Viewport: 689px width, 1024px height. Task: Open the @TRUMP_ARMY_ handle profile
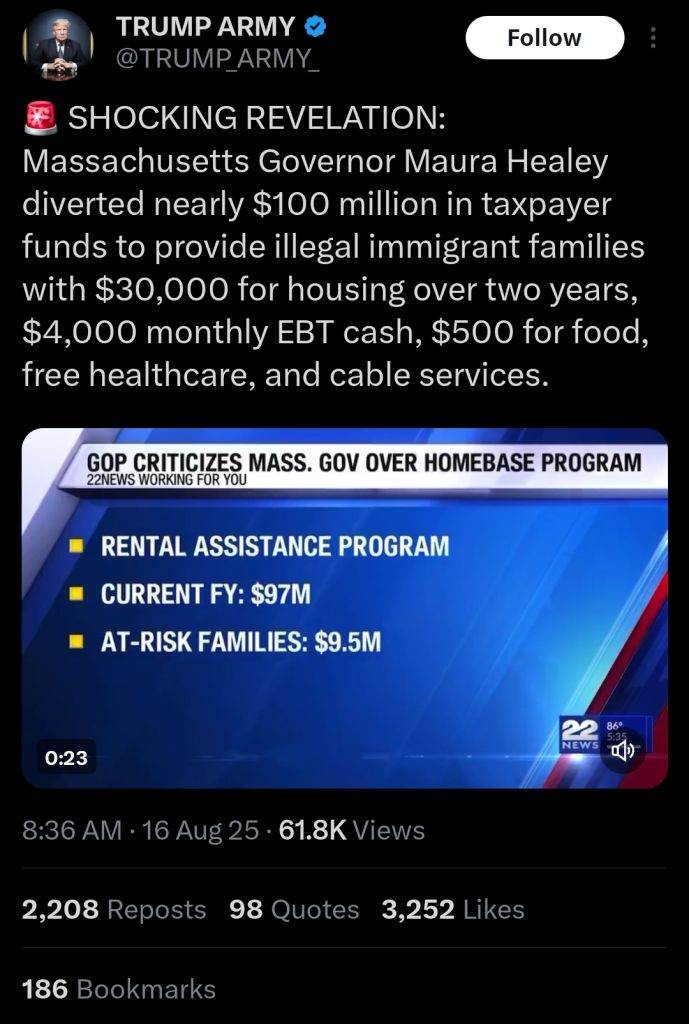219,60
